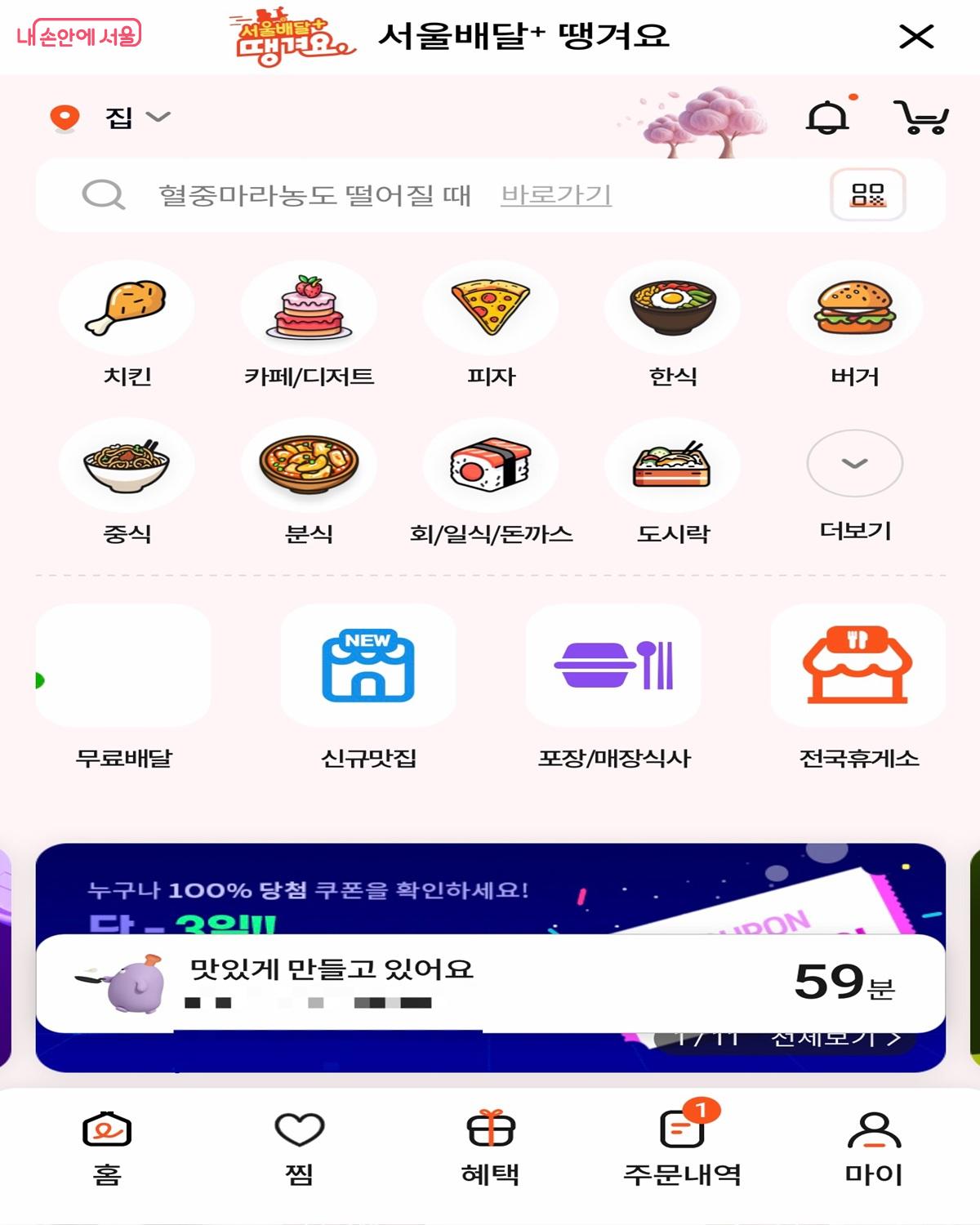Switch to the 혜택 tab
The width and height of the screenshot is (980, 1225).
pyautogui.click(x=490, y=1147)
